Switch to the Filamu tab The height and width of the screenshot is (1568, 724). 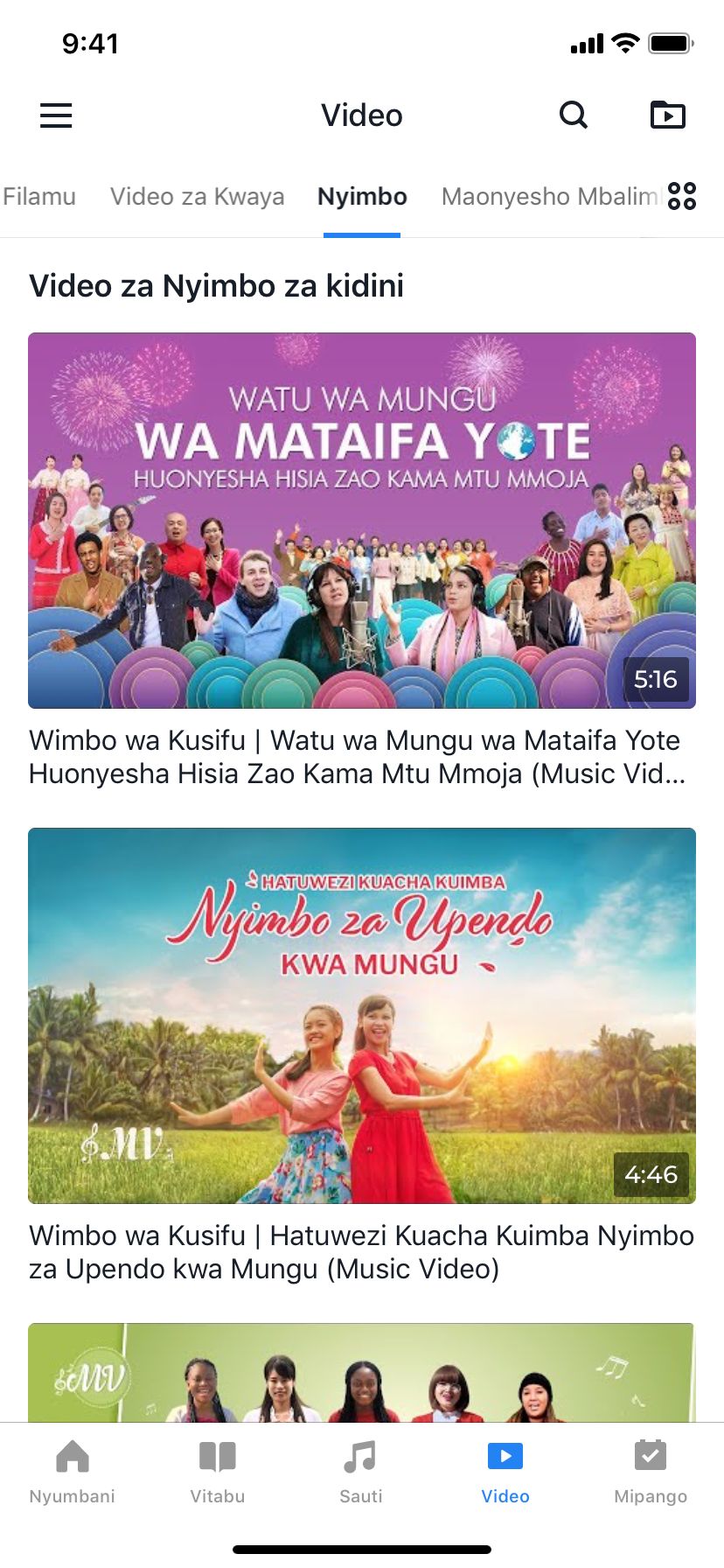[39, 197]
